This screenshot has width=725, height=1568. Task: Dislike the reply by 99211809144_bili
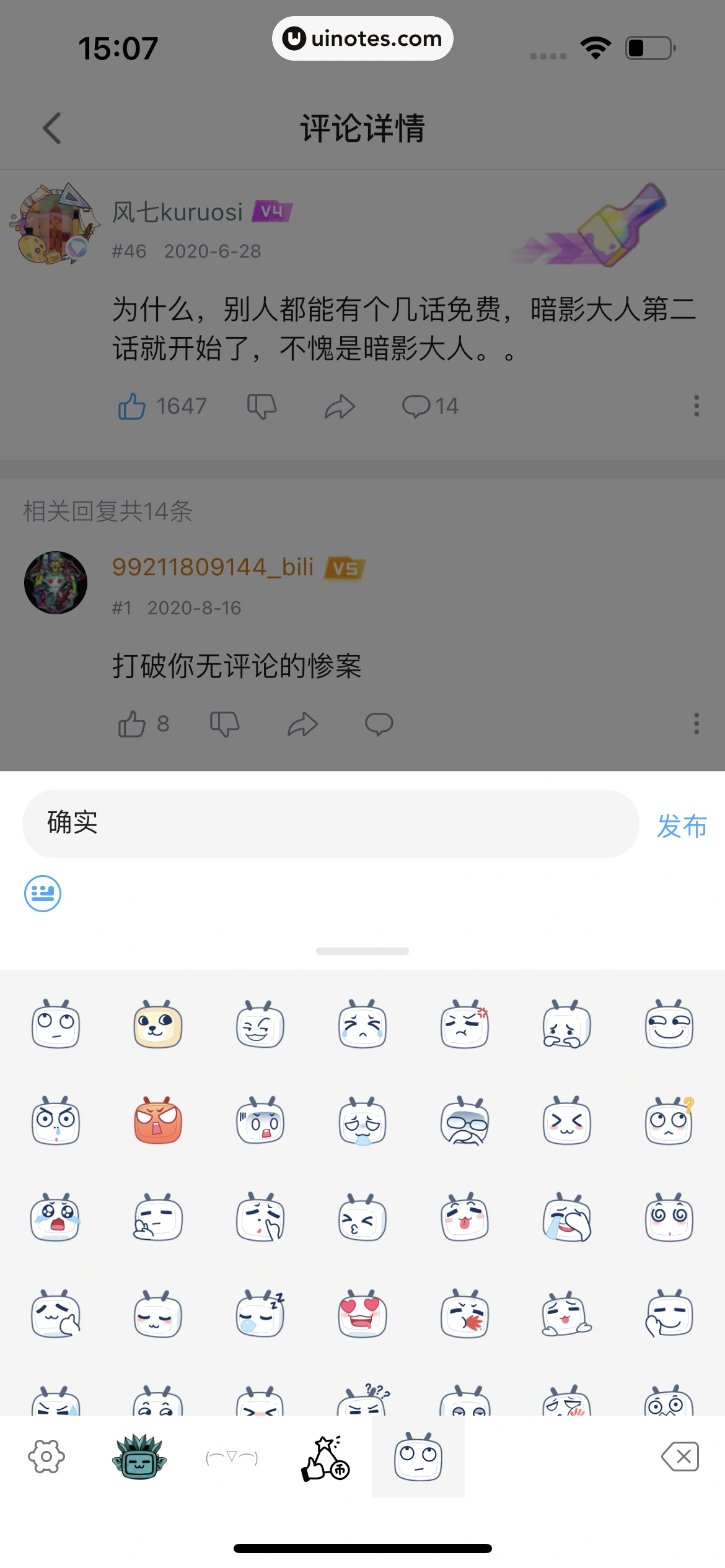point(224,723)
